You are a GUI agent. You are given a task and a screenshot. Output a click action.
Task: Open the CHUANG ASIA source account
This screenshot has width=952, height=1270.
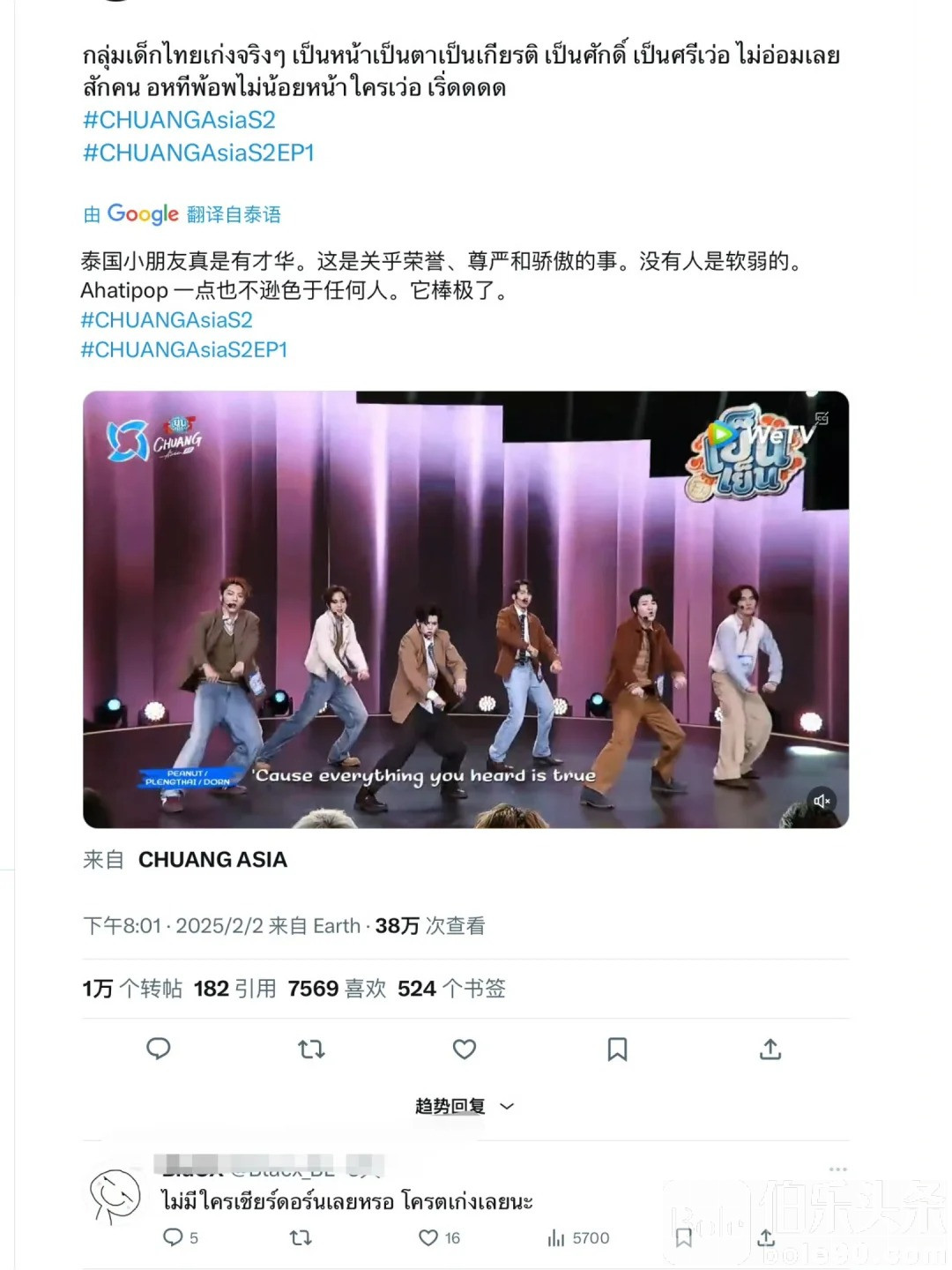pos(212,860)
